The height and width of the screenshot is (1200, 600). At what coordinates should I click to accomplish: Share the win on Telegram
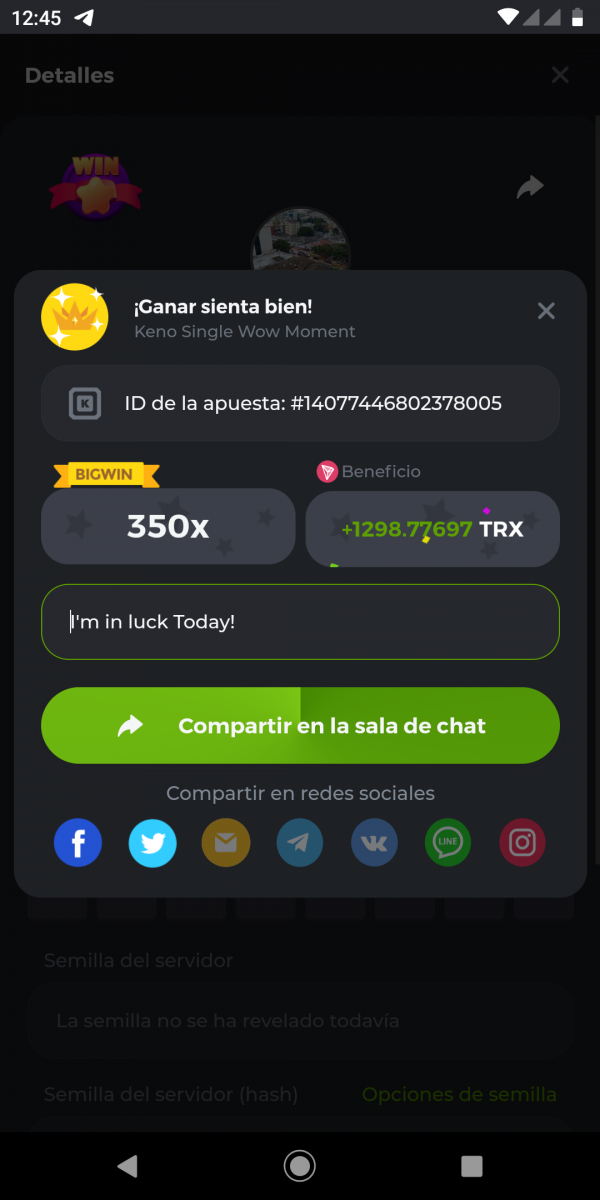pos(300,844)
